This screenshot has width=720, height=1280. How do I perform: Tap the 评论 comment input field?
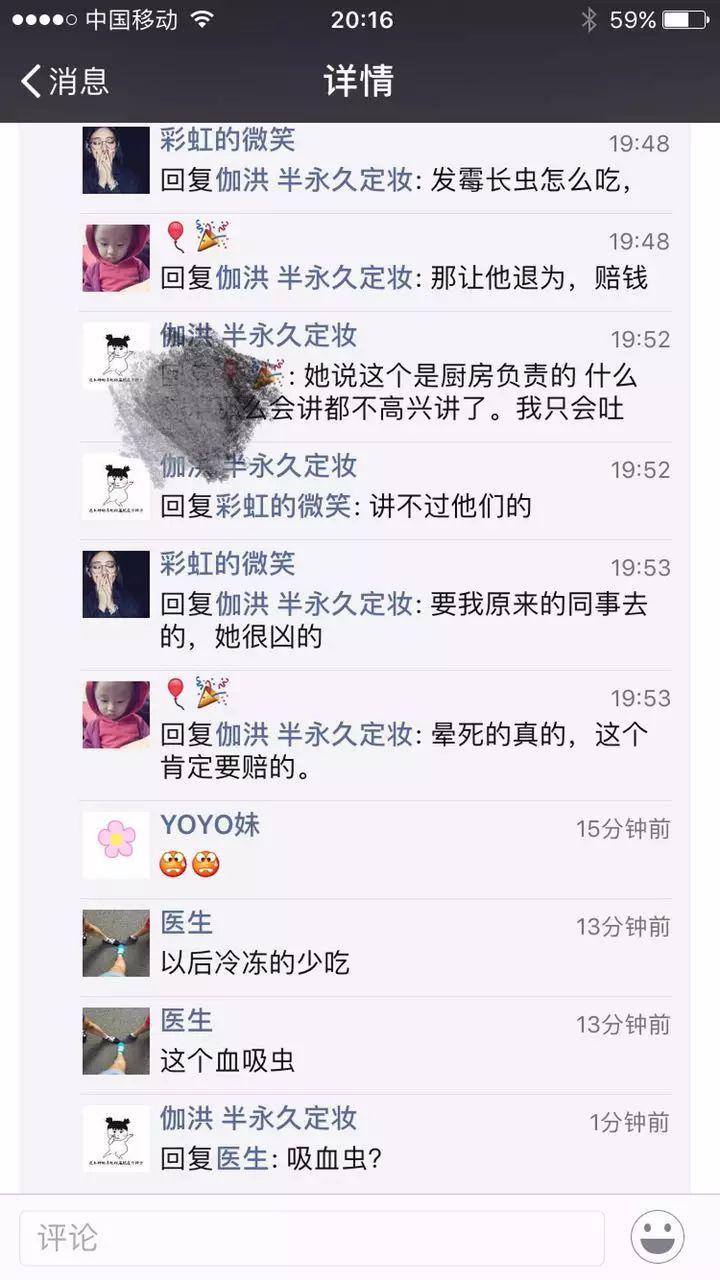[311, 1238]
